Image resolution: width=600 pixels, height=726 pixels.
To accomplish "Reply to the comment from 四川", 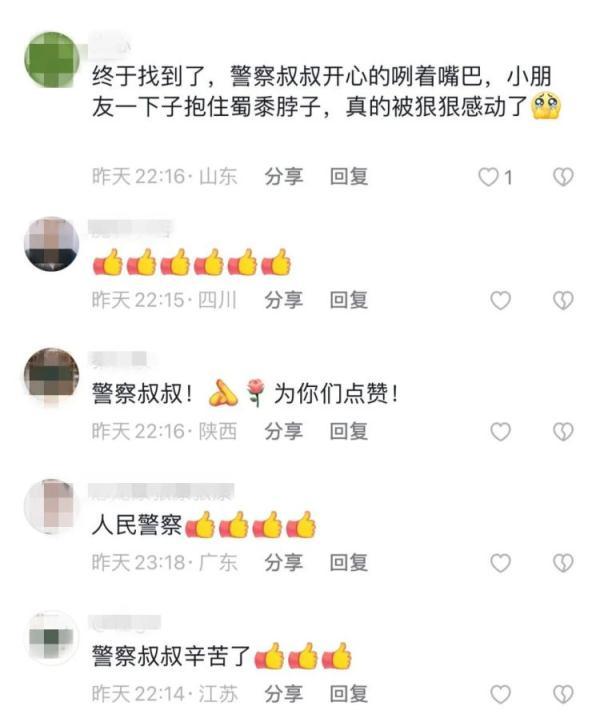I will tap(349, 300).
